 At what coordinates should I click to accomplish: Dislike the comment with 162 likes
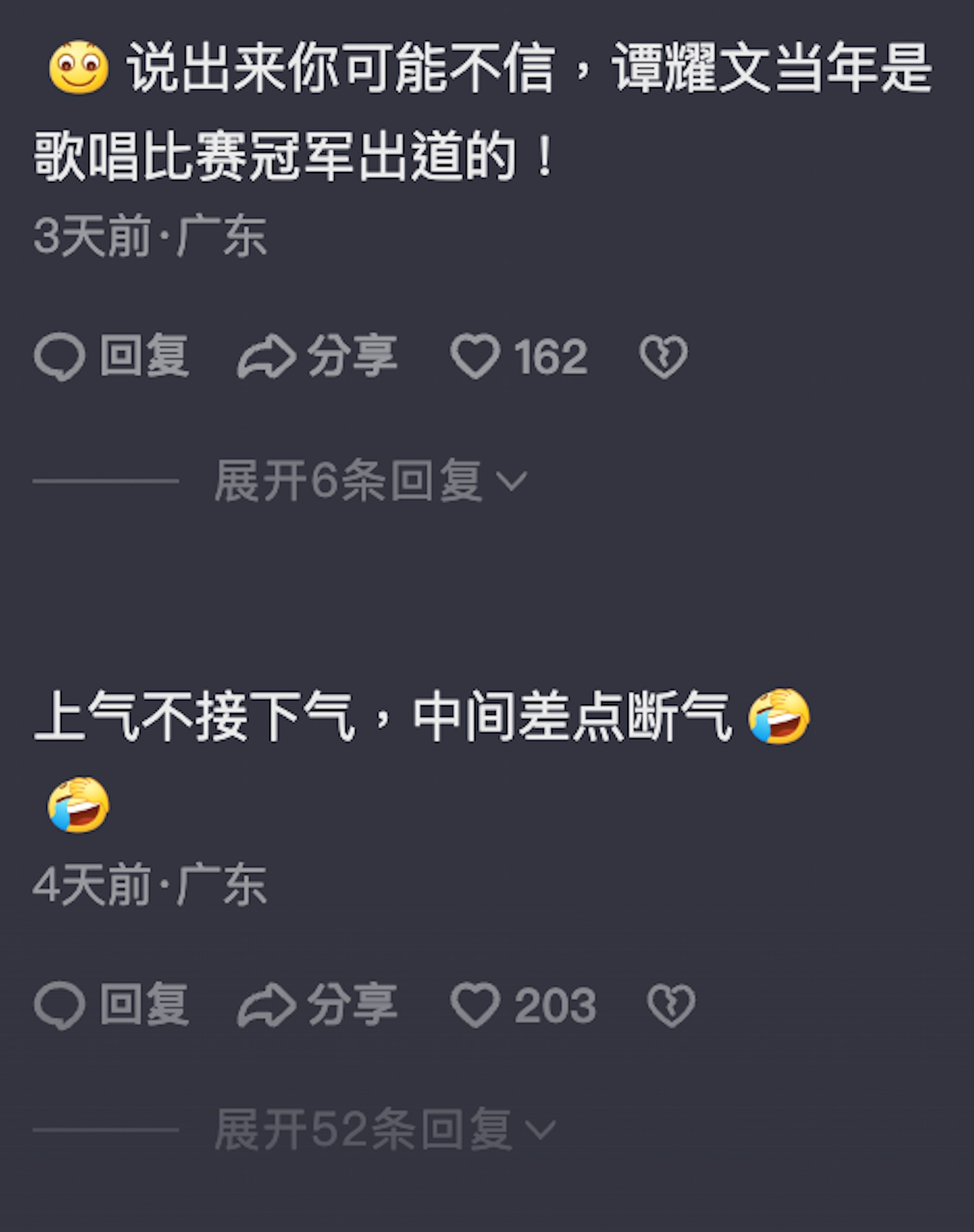[x=663, y=357]
